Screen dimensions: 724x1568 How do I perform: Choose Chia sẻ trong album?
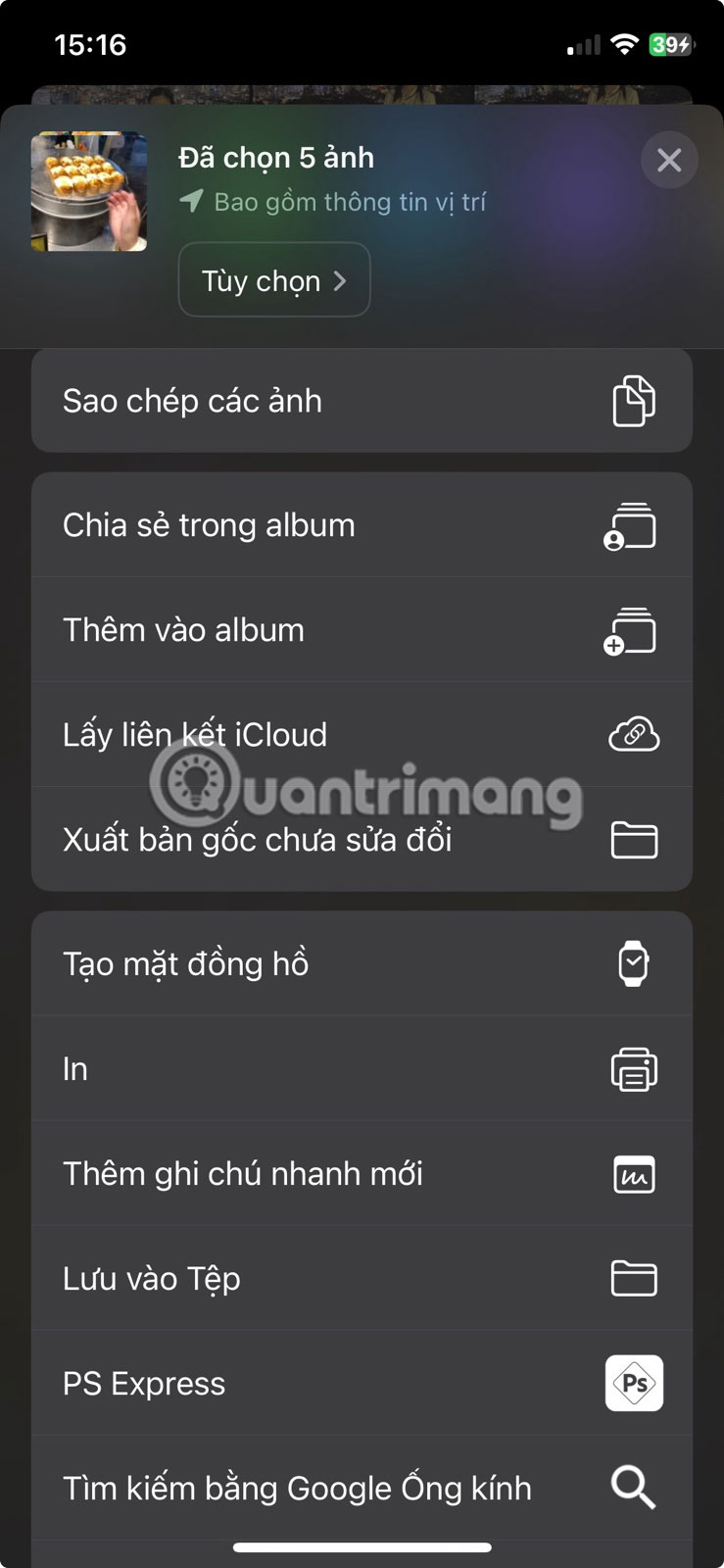(x=362, y=525)
